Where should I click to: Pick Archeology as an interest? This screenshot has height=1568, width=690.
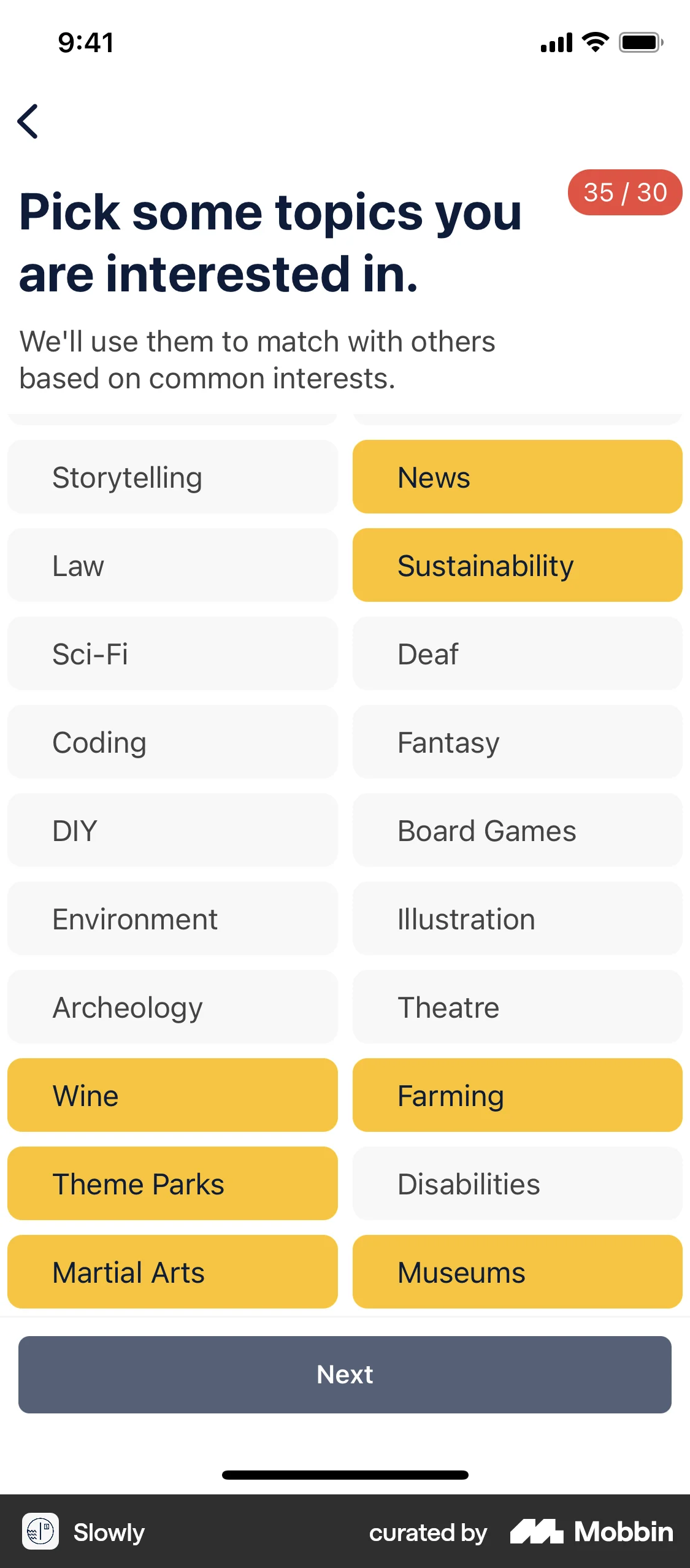(172, 1007)
